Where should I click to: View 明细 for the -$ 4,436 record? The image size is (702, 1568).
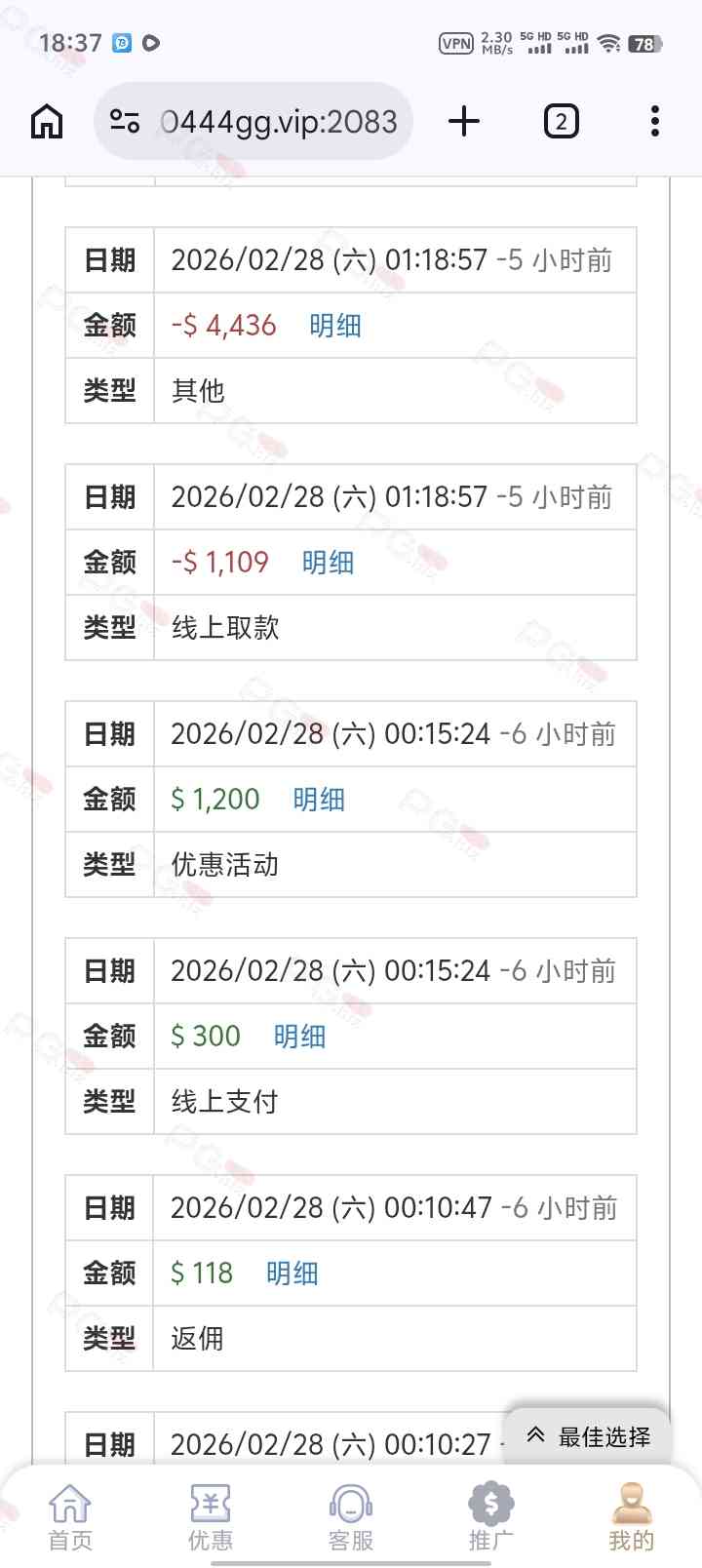(334, 326)
